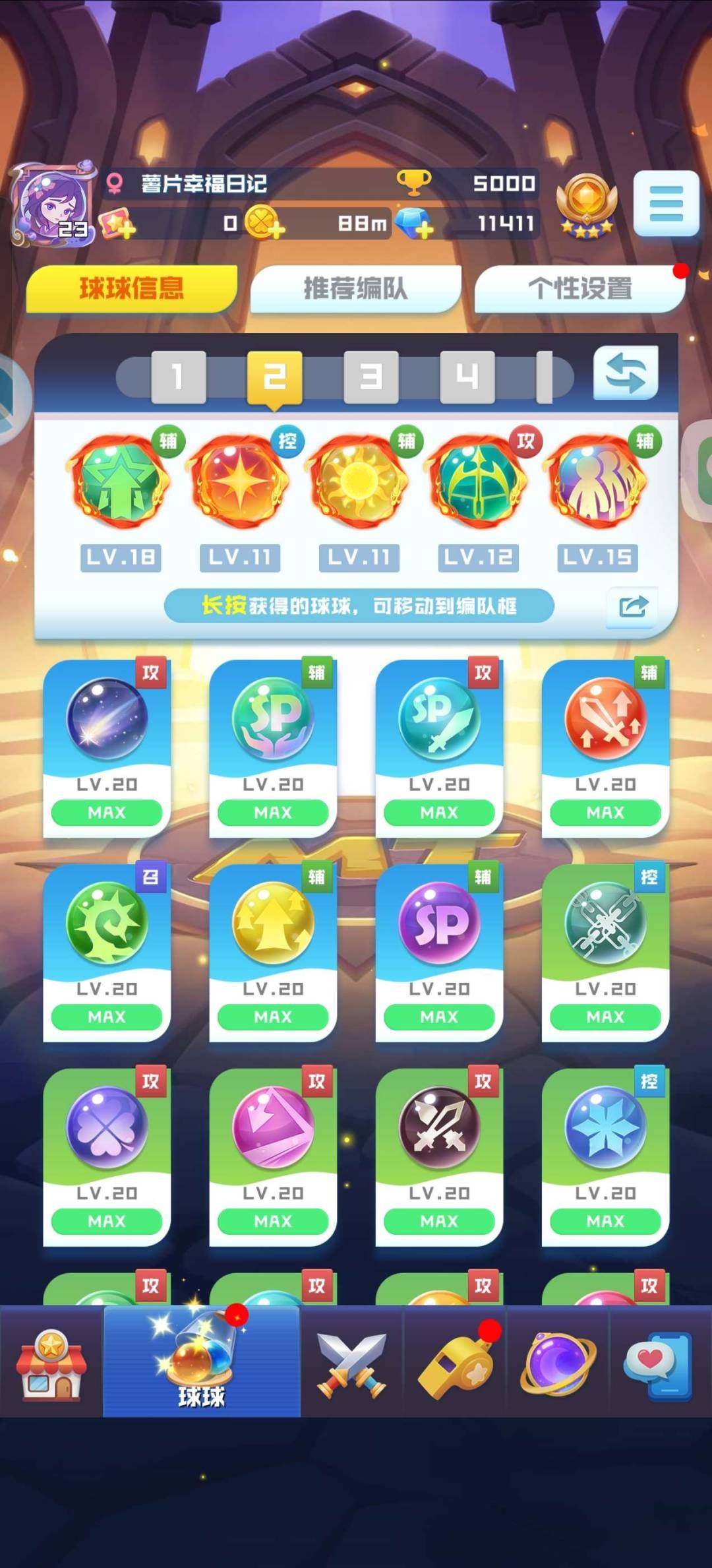The width and height of the screenshot is (712, 1568).
Task: Open the comet ball card
Action: tap(107, 749)
